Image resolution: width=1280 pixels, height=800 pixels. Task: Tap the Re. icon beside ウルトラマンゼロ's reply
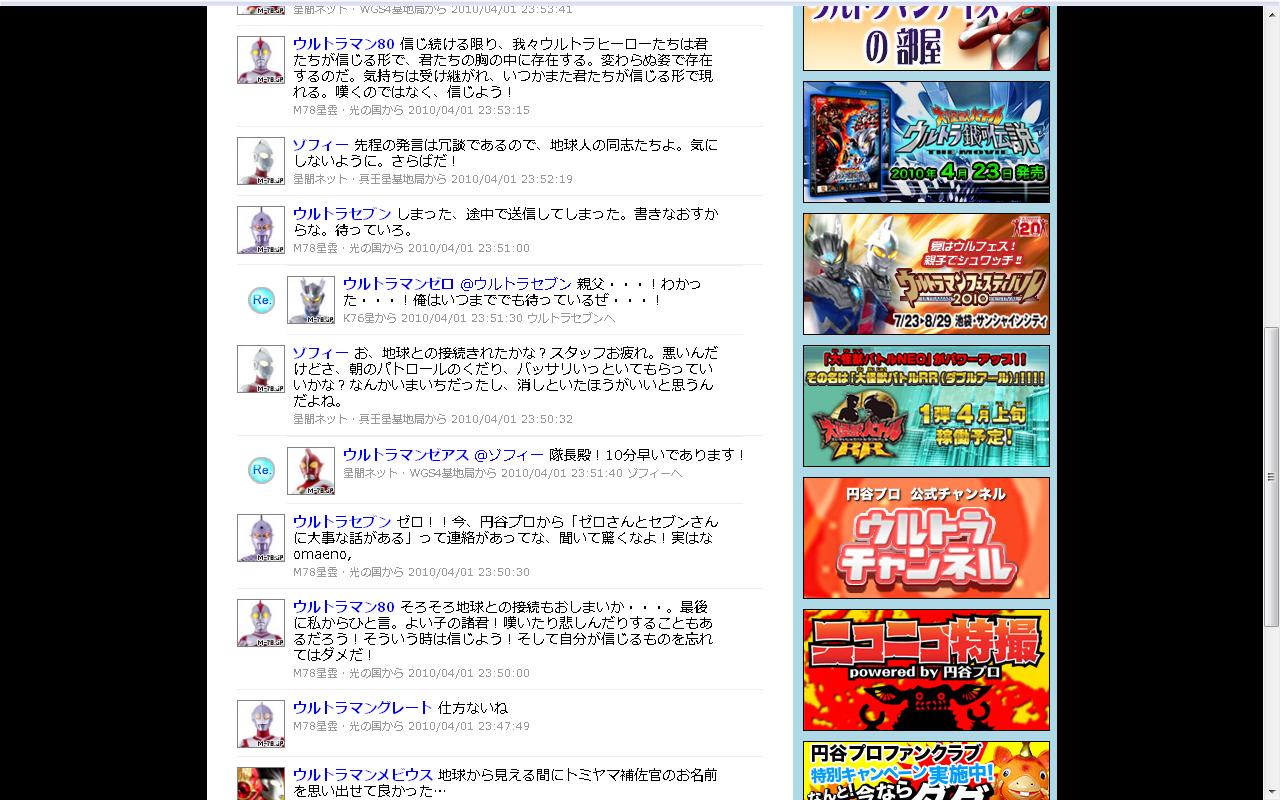[x=261, y=300]
